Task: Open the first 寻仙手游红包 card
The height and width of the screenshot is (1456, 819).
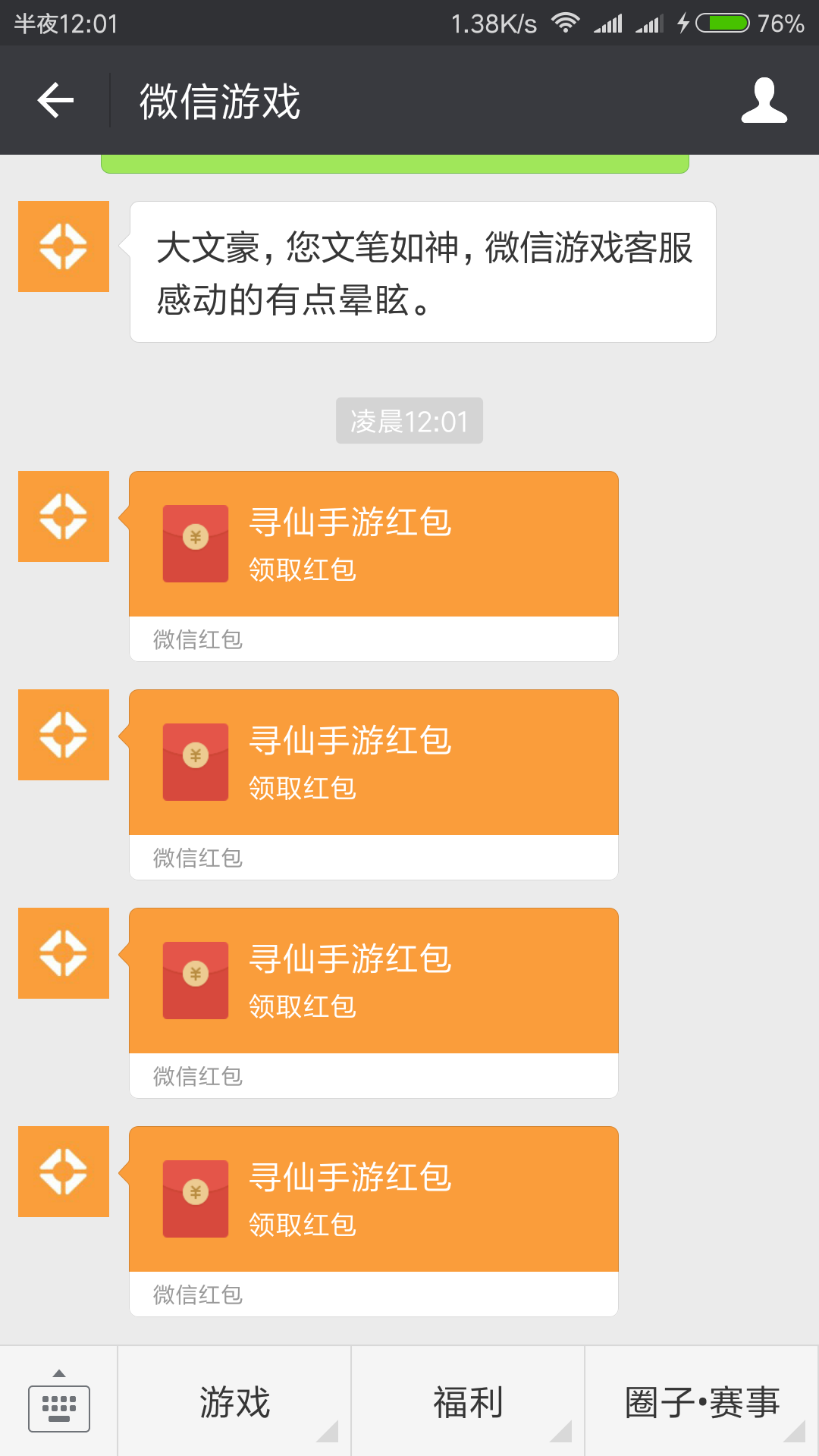Action: tap(374, 566)
